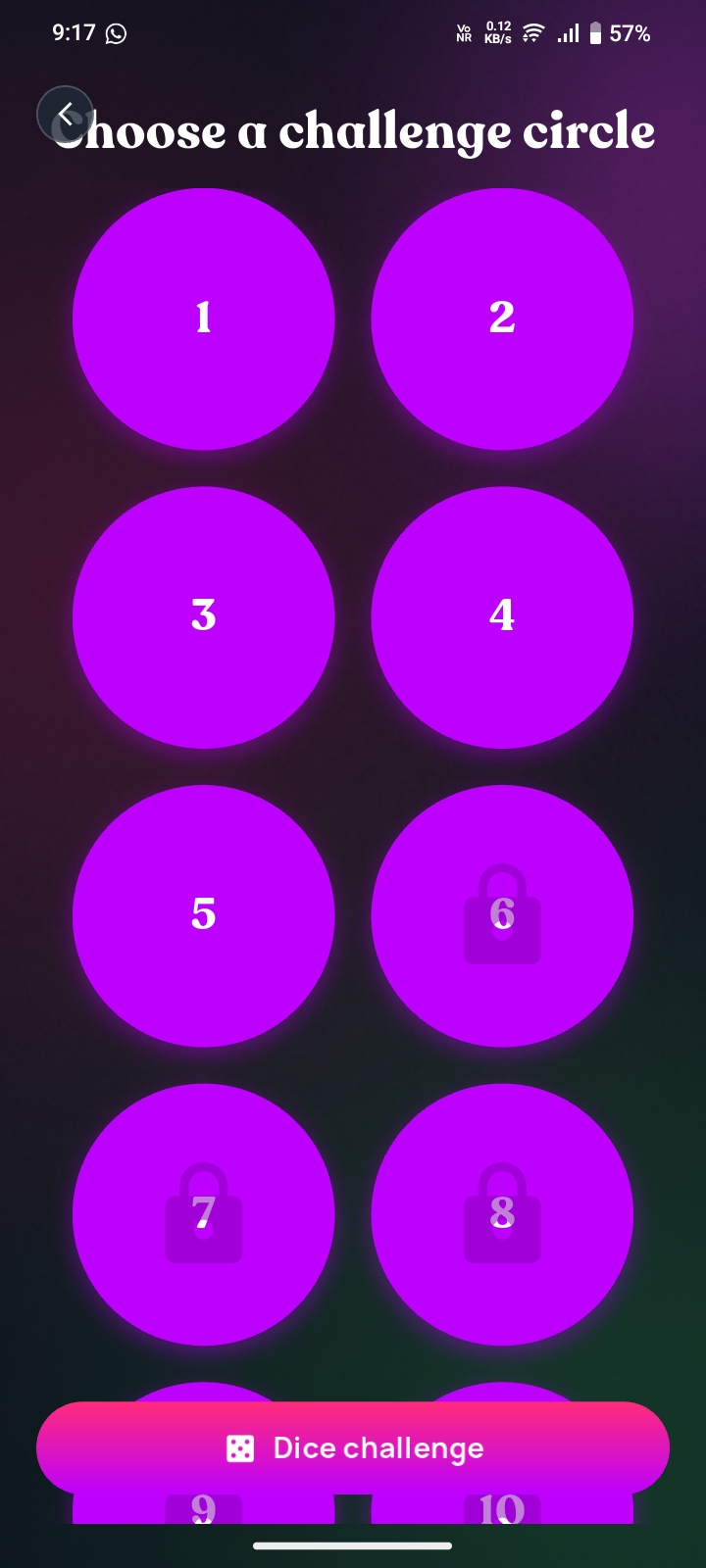This screenshot has height=1568, width=706.
Task: Select challenge circle 1
Action: [204, 319]
